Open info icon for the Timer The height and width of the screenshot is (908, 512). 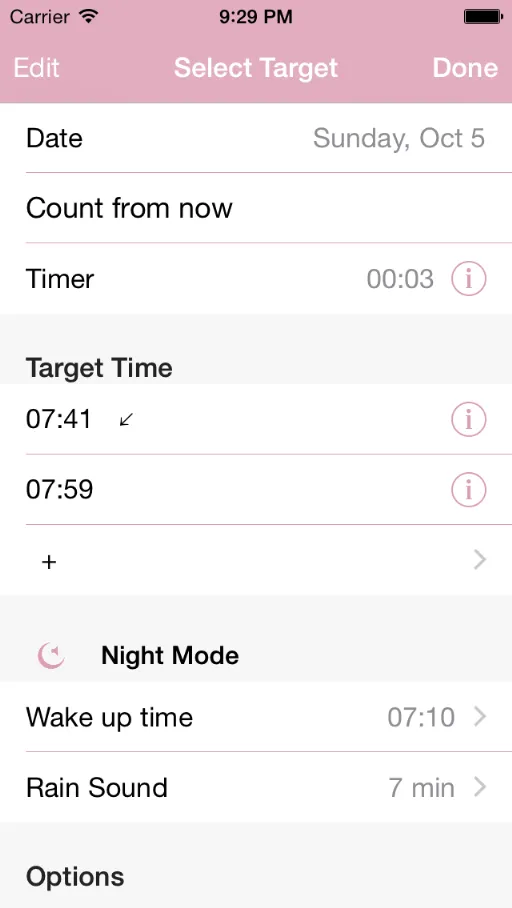click(x=469, y=279)
